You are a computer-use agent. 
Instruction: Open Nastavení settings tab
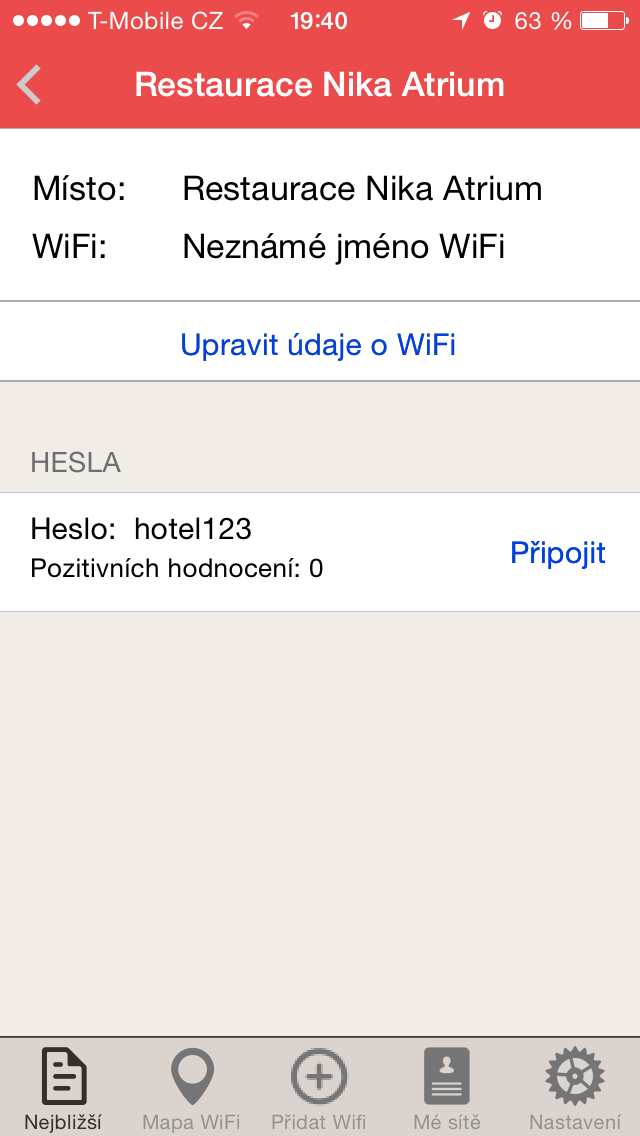(x=574, y=1089)
